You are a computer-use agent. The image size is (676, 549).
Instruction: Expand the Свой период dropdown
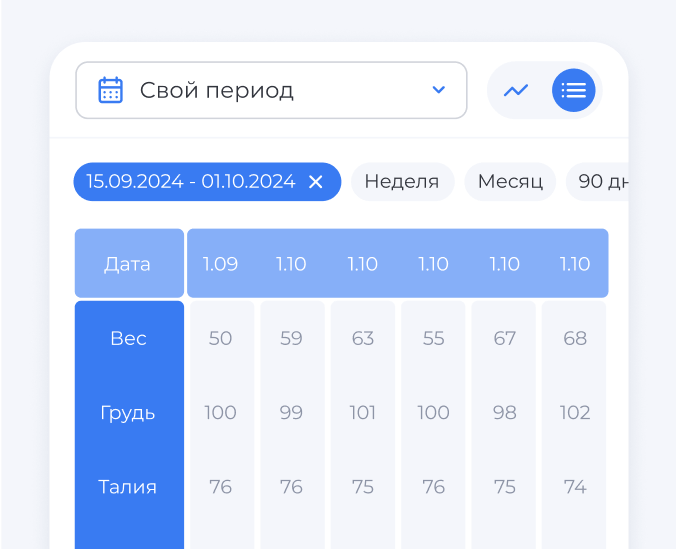coord(271,91)
